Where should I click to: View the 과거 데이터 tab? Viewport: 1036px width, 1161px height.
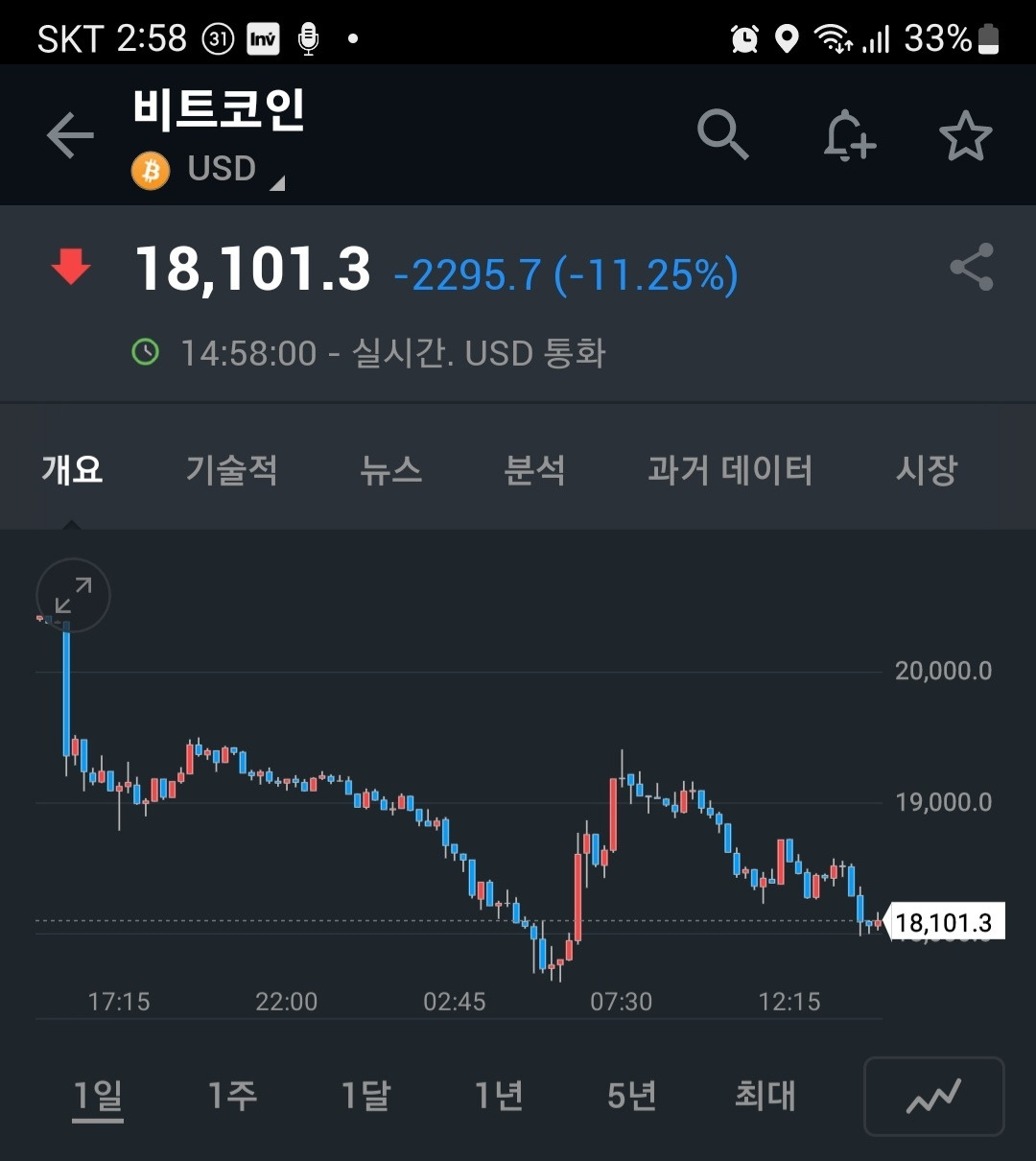[730, 470]
